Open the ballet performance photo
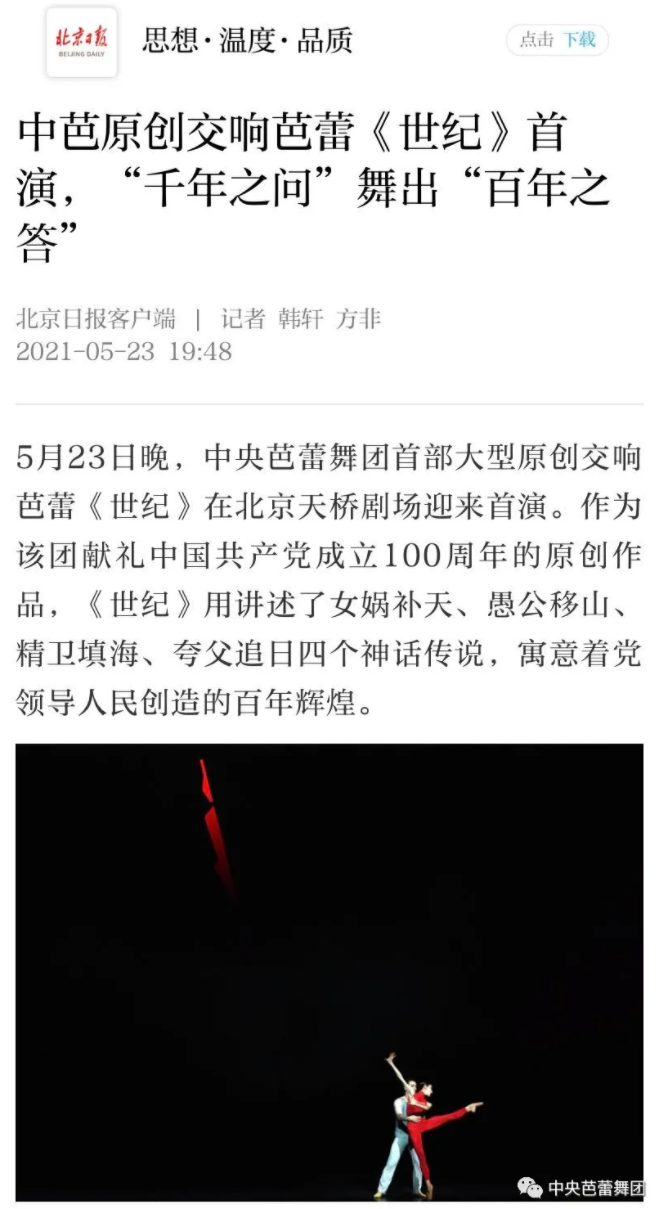660x1209 pixels. pyautogui.click(x=329, y=972)
